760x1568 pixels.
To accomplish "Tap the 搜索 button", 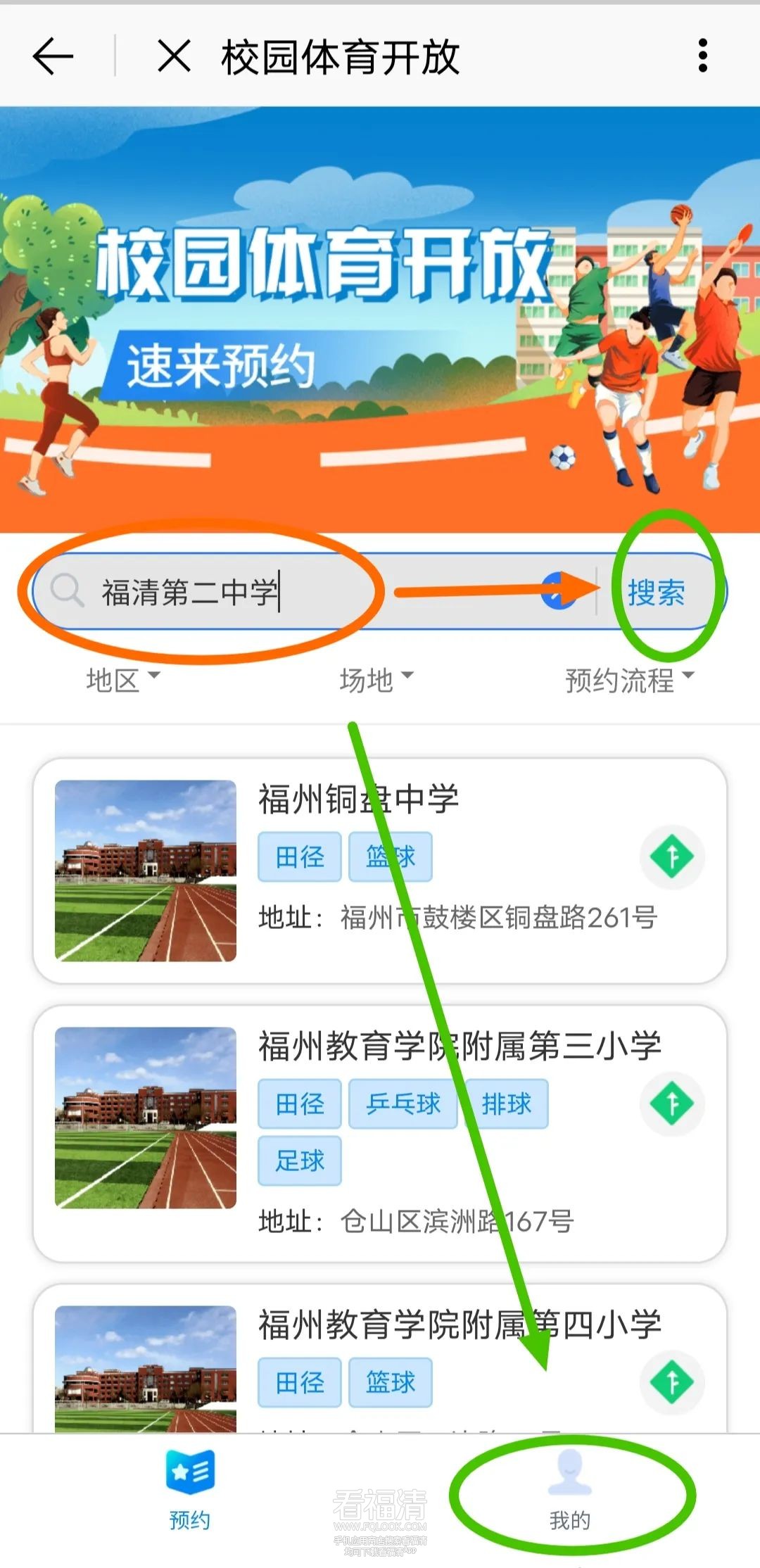I will tap(656, 592).
